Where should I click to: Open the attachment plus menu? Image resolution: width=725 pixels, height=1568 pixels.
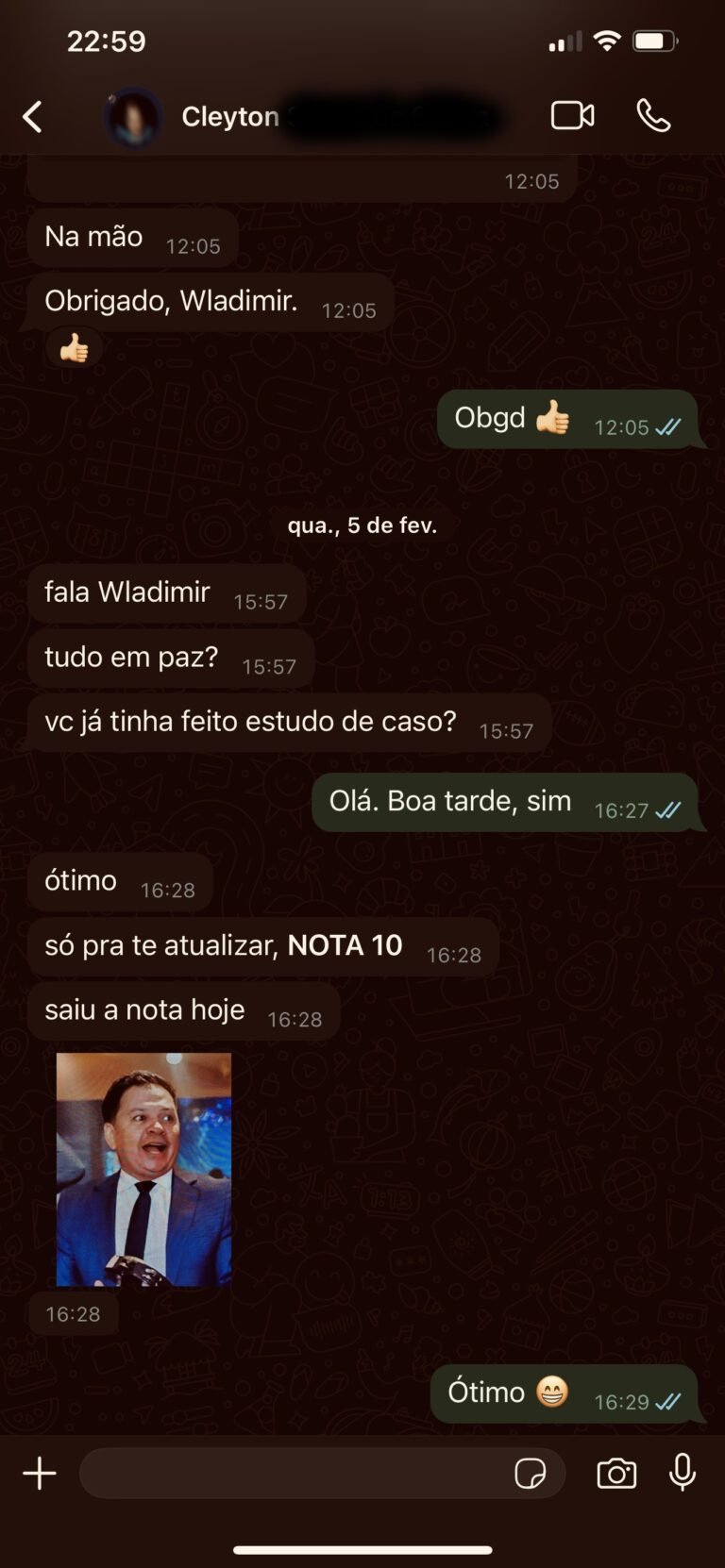[40, 1473]
